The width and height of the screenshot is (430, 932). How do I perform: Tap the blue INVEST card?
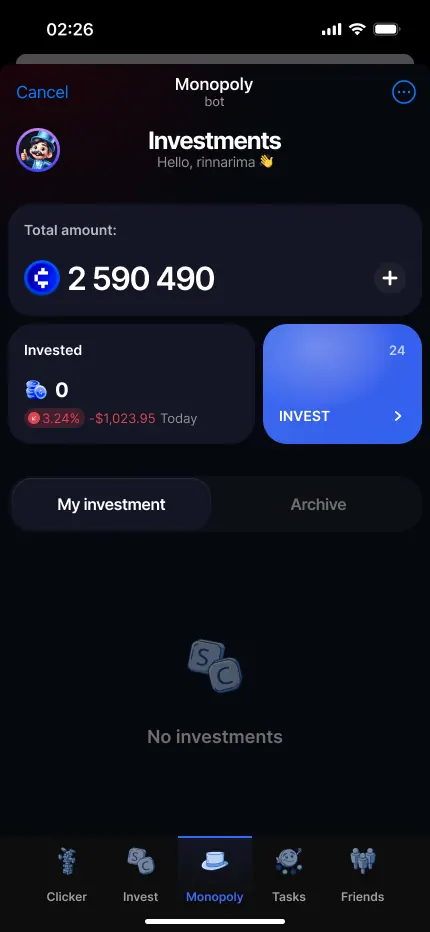[x=343, y=384]
